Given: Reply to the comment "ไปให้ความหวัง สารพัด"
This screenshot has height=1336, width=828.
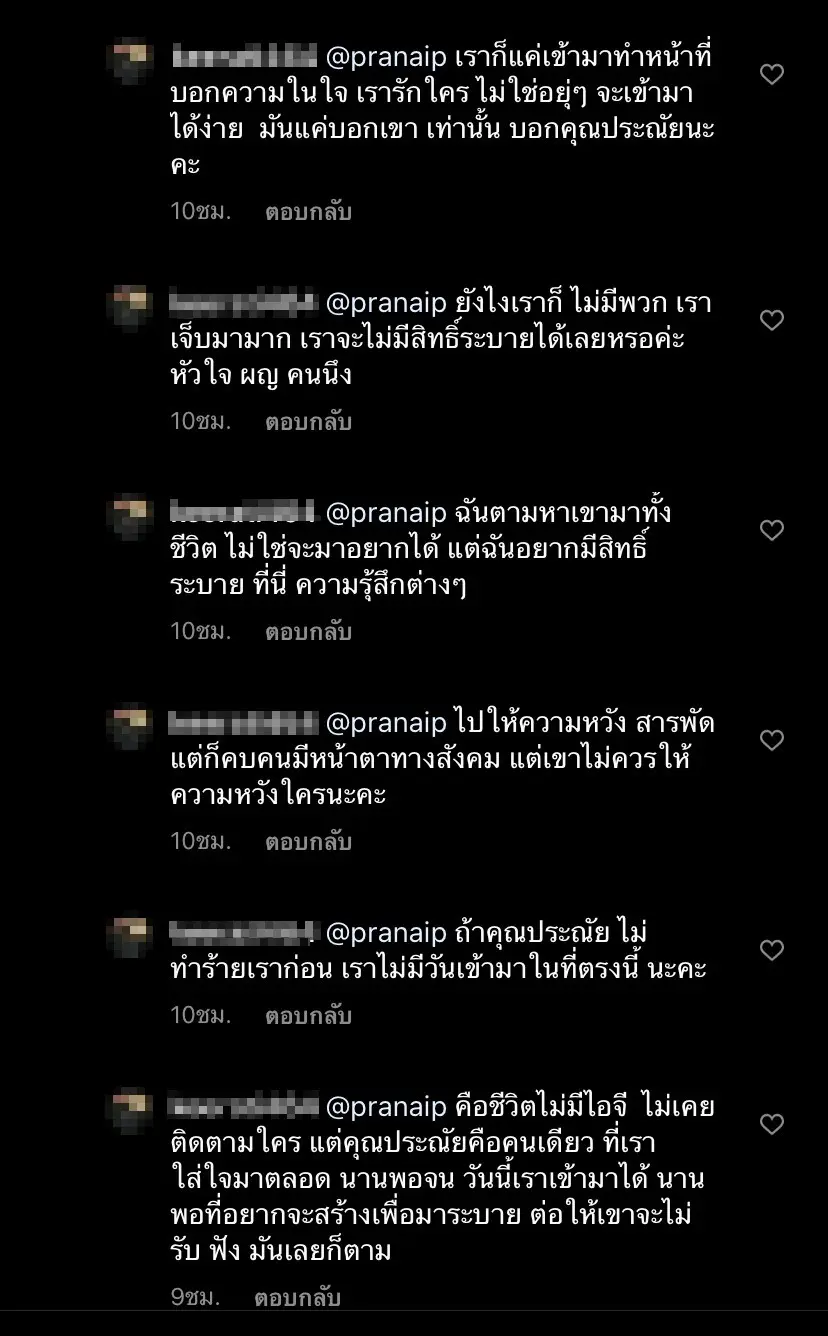Looking at the screenshot, I should coord(308,842).
